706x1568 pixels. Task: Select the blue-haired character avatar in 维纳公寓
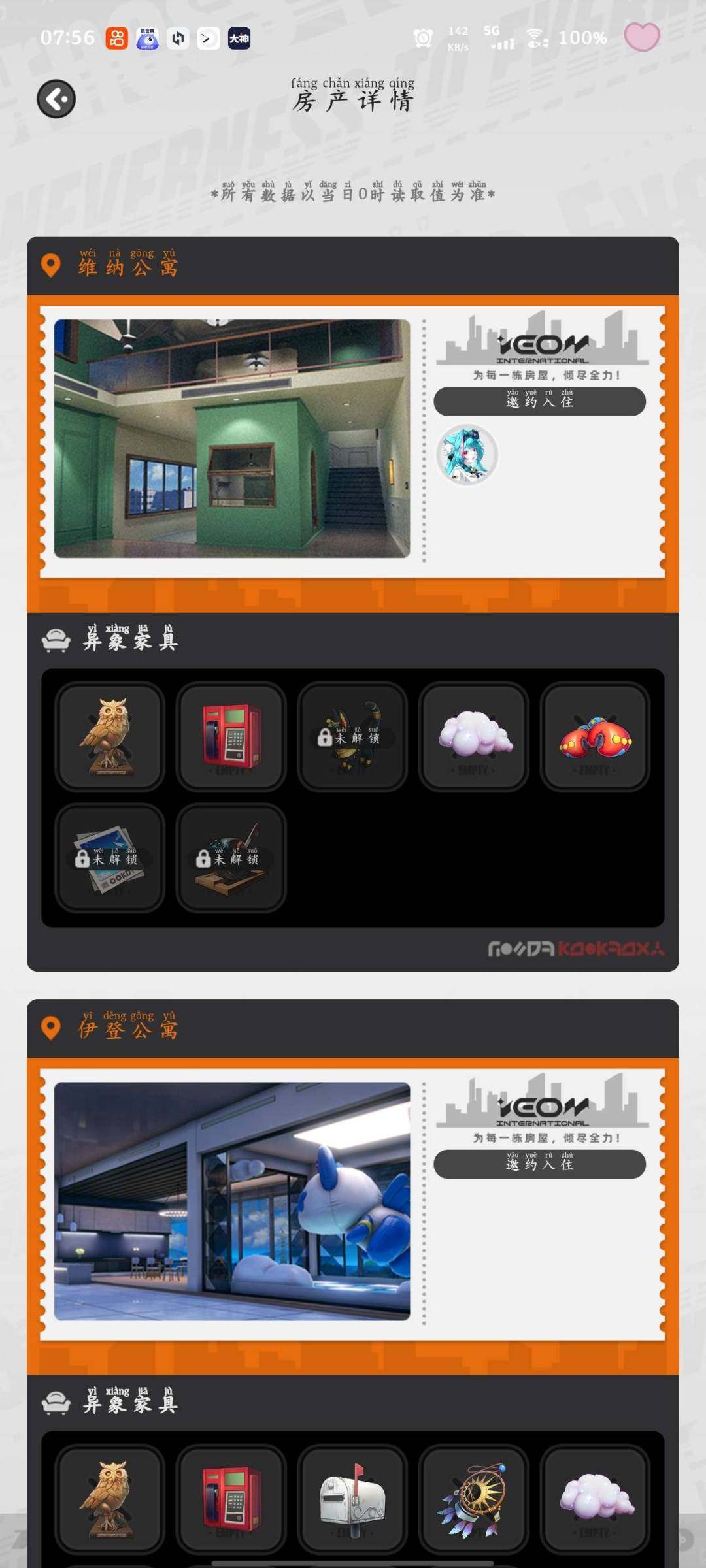tap(467, 454)
